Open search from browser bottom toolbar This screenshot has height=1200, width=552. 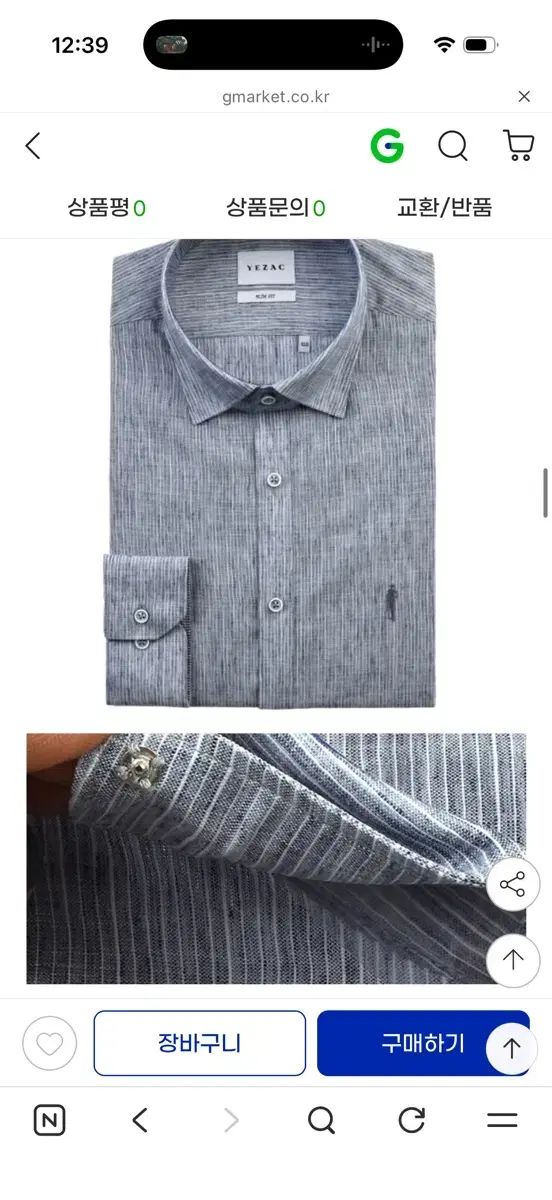click(321, 1121)
